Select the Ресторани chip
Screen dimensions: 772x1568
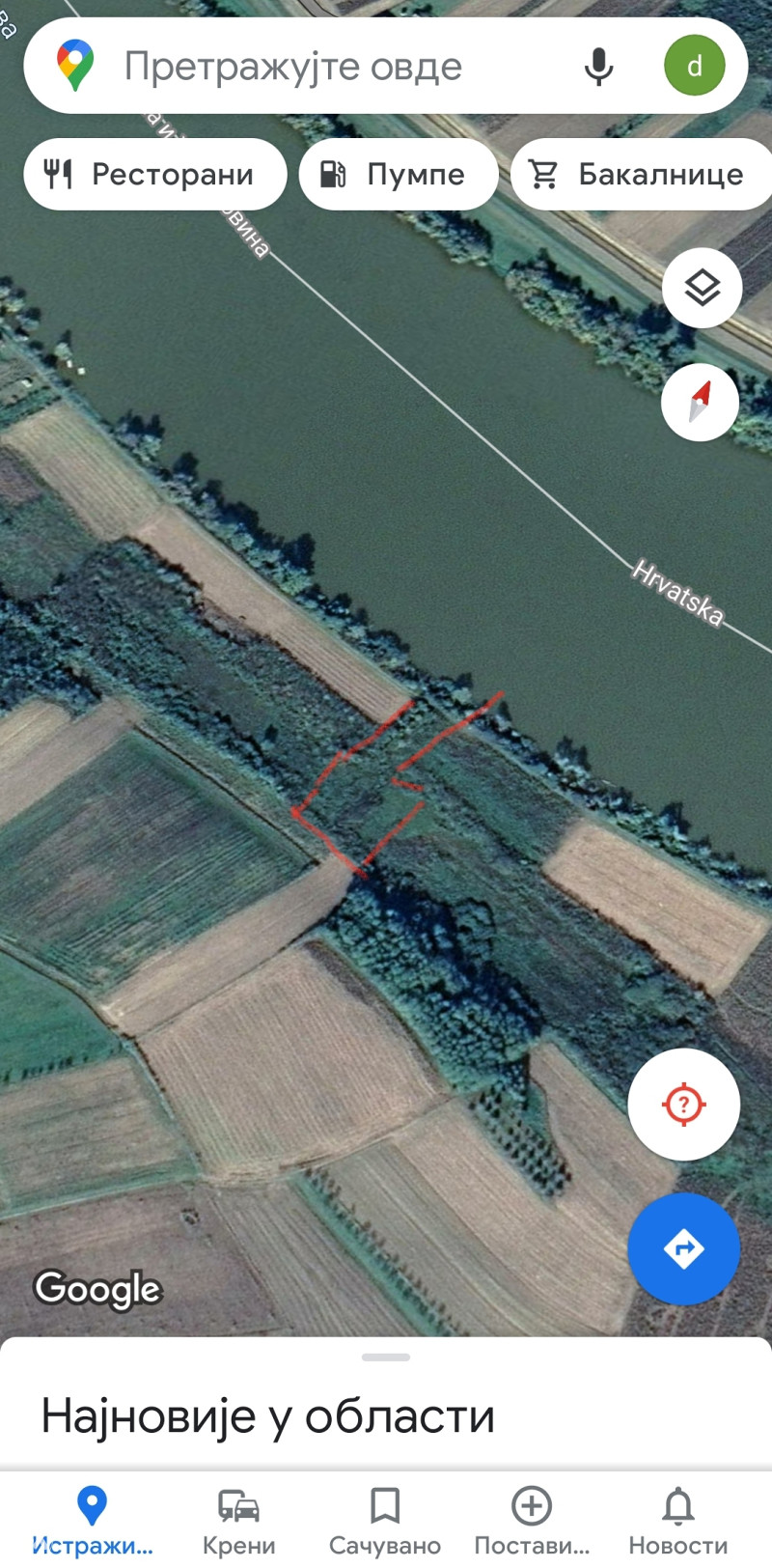154,175
